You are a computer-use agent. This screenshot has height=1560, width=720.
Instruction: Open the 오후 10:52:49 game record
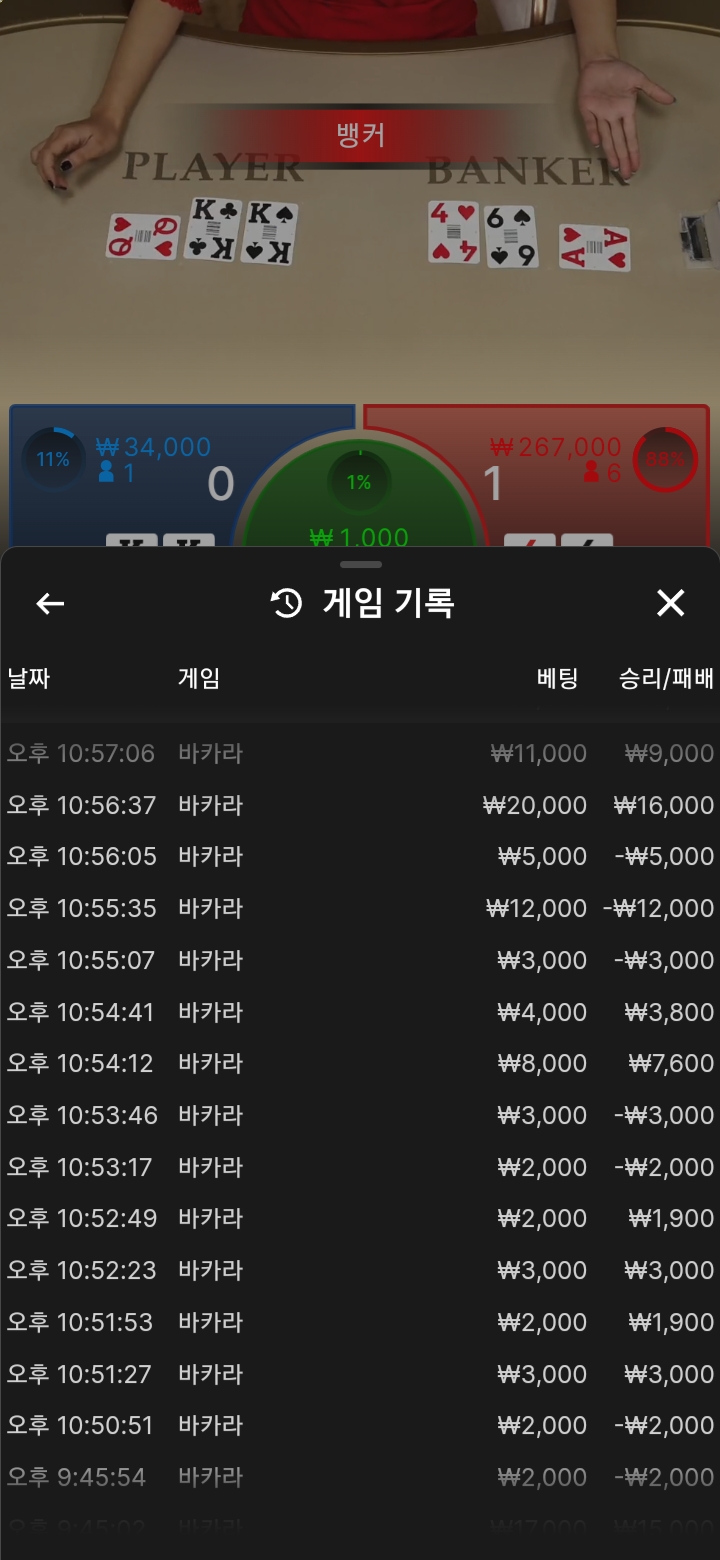(x=360, y=1218)
